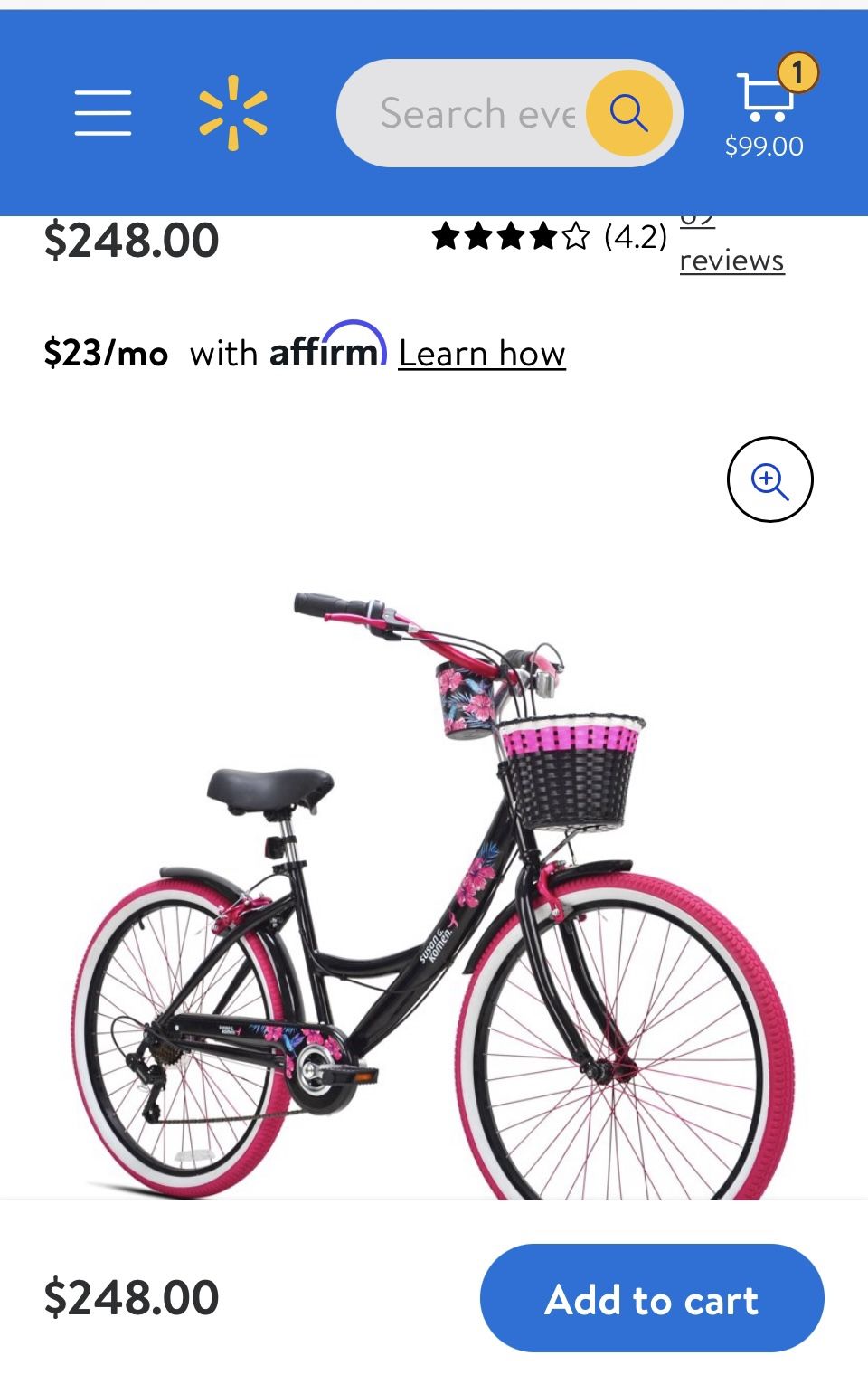
Task: Click the cart total $99.00
Action: (x=764, y=145)
